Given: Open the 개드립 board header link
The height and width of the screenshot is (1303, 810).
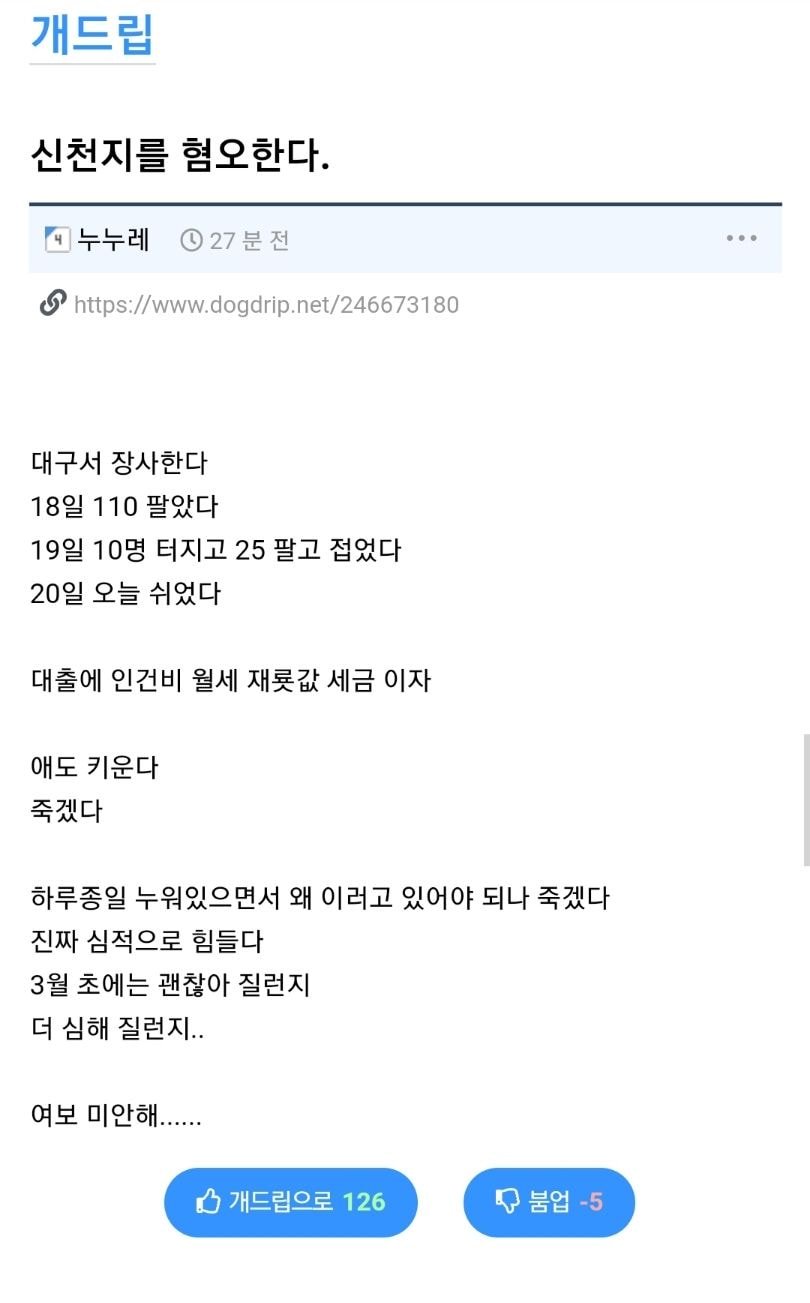Looking at the screenshot, I should coord(92,34).
